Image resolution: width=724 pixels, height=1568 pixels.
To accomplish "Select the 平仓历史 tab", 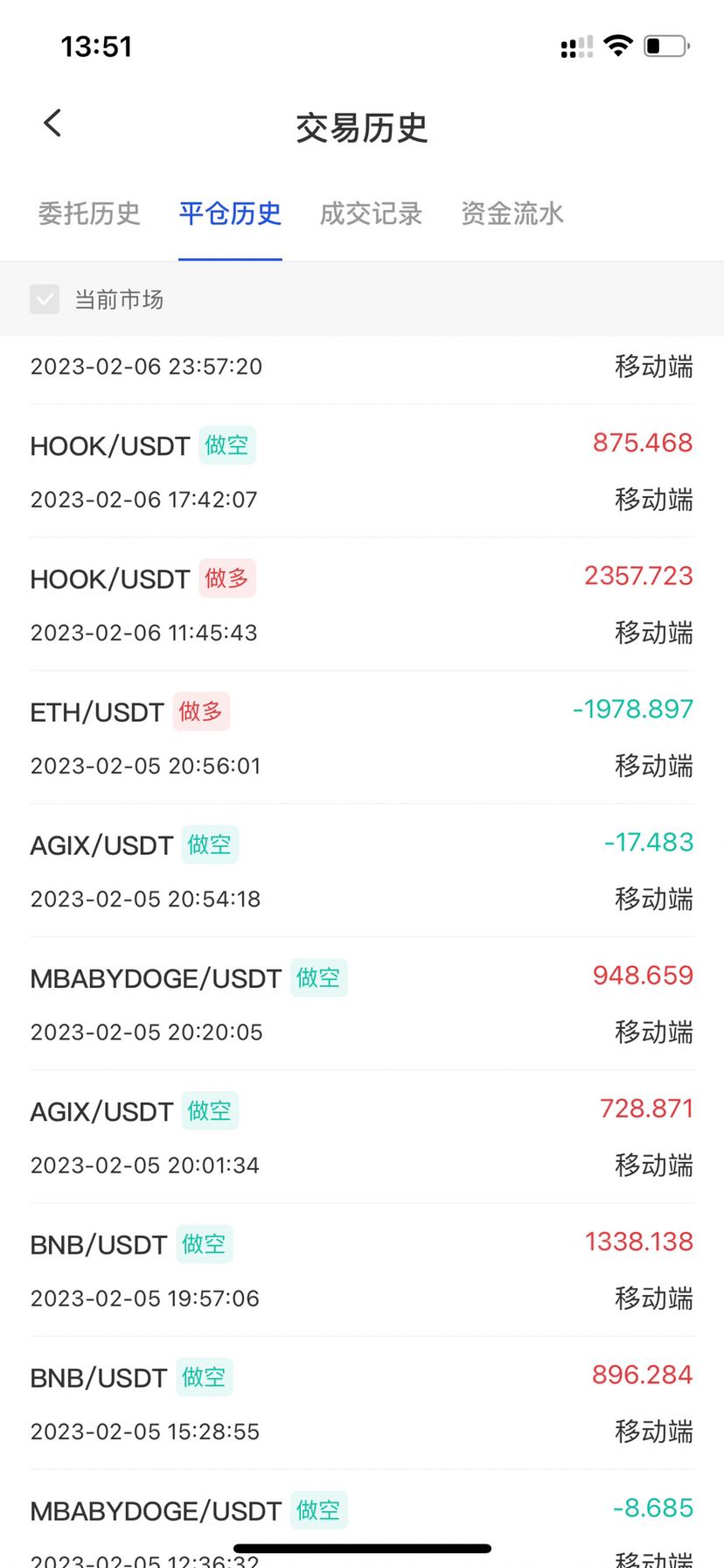I will [230, 213].
